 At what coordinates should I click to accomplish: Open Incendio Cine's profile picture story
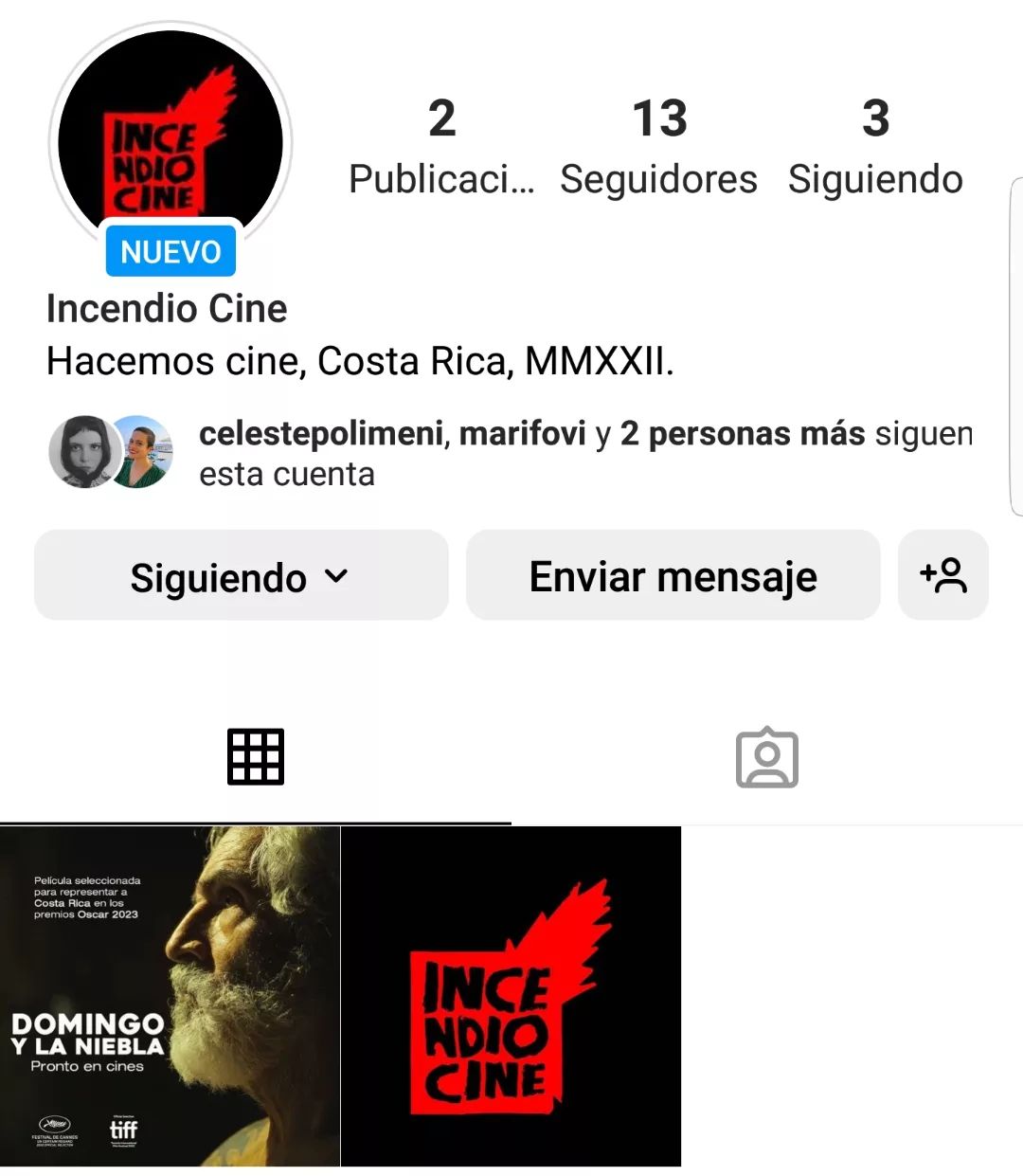tap(170, 142)
